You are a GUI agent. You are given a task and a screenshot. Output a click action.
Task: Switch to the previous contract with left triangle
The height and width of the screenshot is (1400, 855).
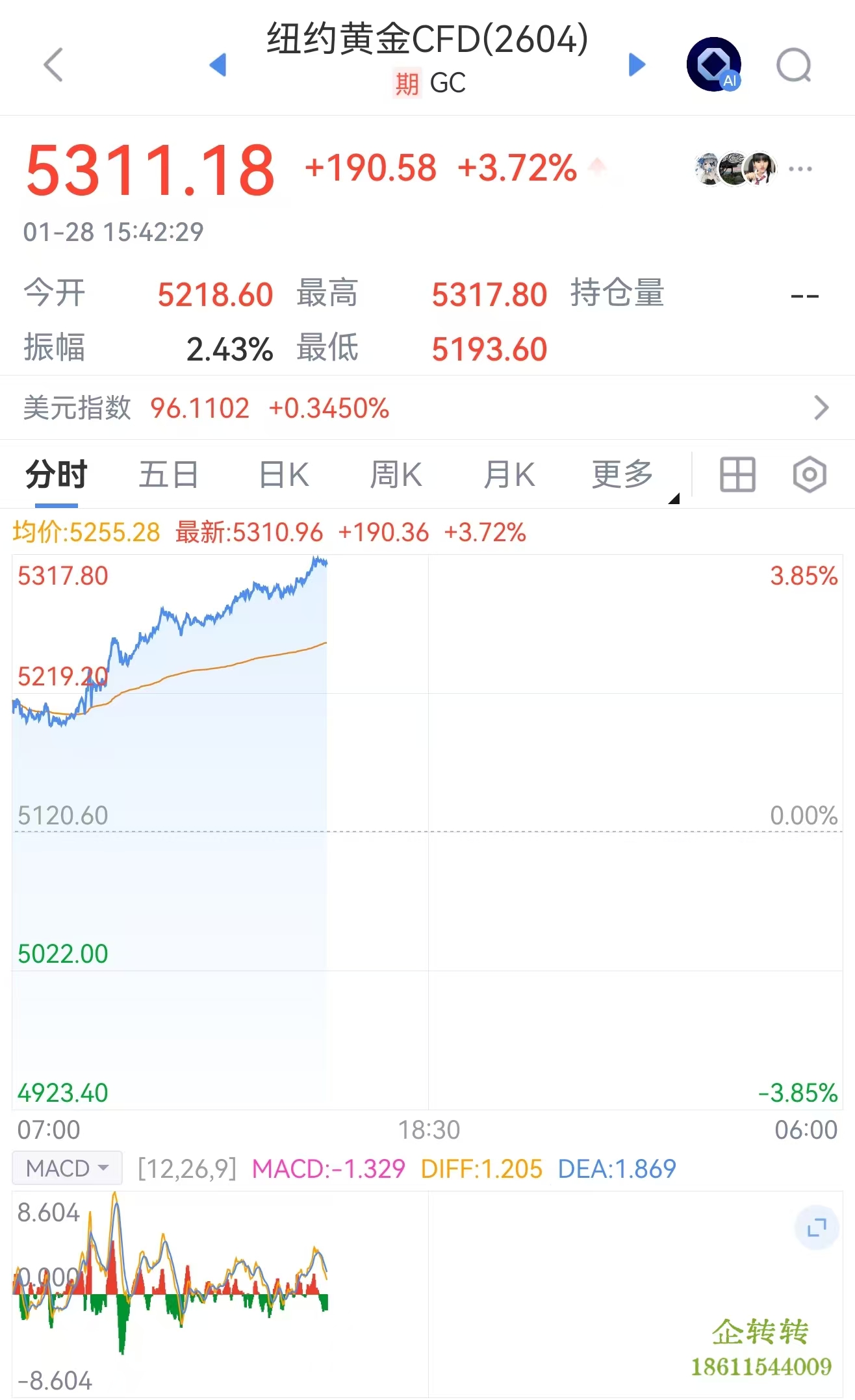coord(218,65)
